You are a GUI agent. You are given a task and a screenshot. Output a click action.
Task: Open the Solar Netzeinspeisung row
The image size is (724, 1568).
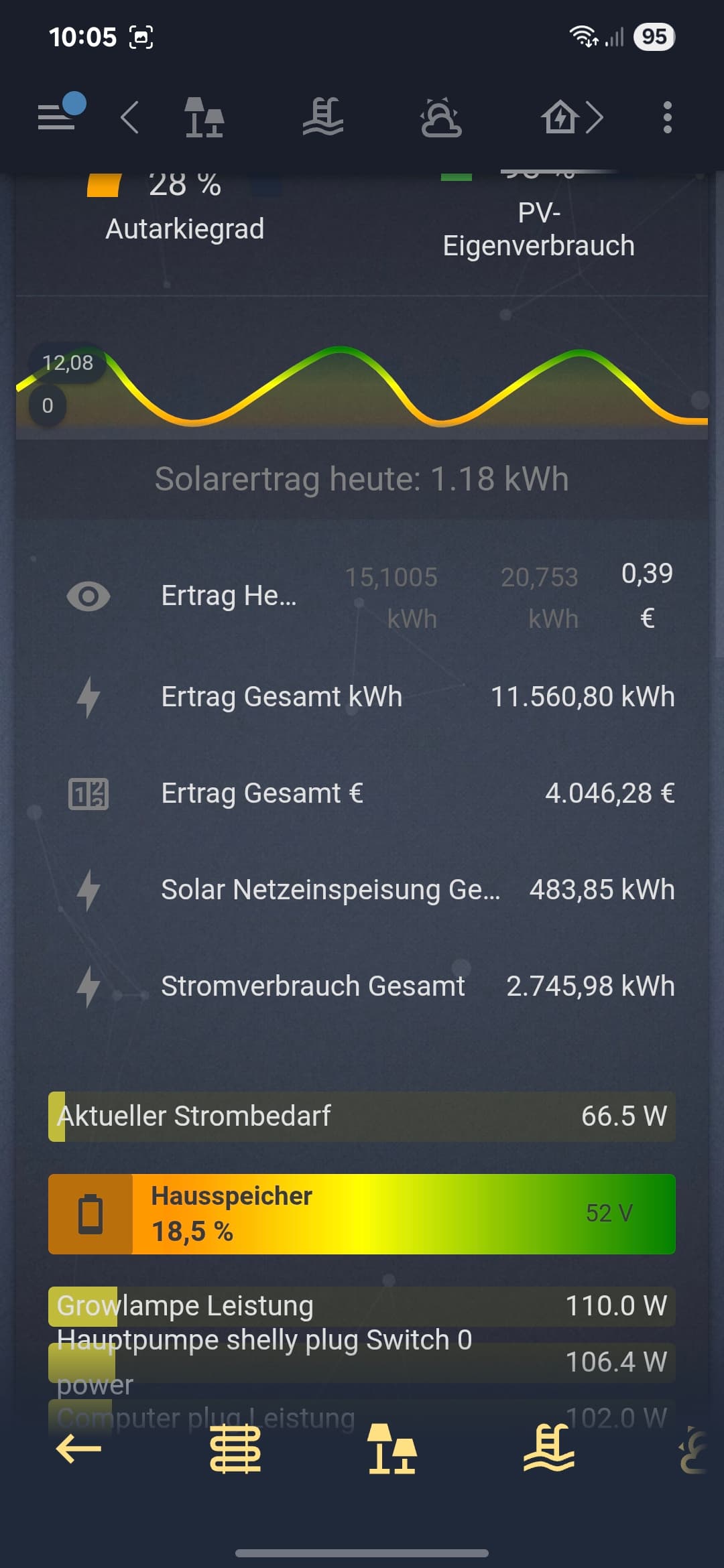point(362,890)
